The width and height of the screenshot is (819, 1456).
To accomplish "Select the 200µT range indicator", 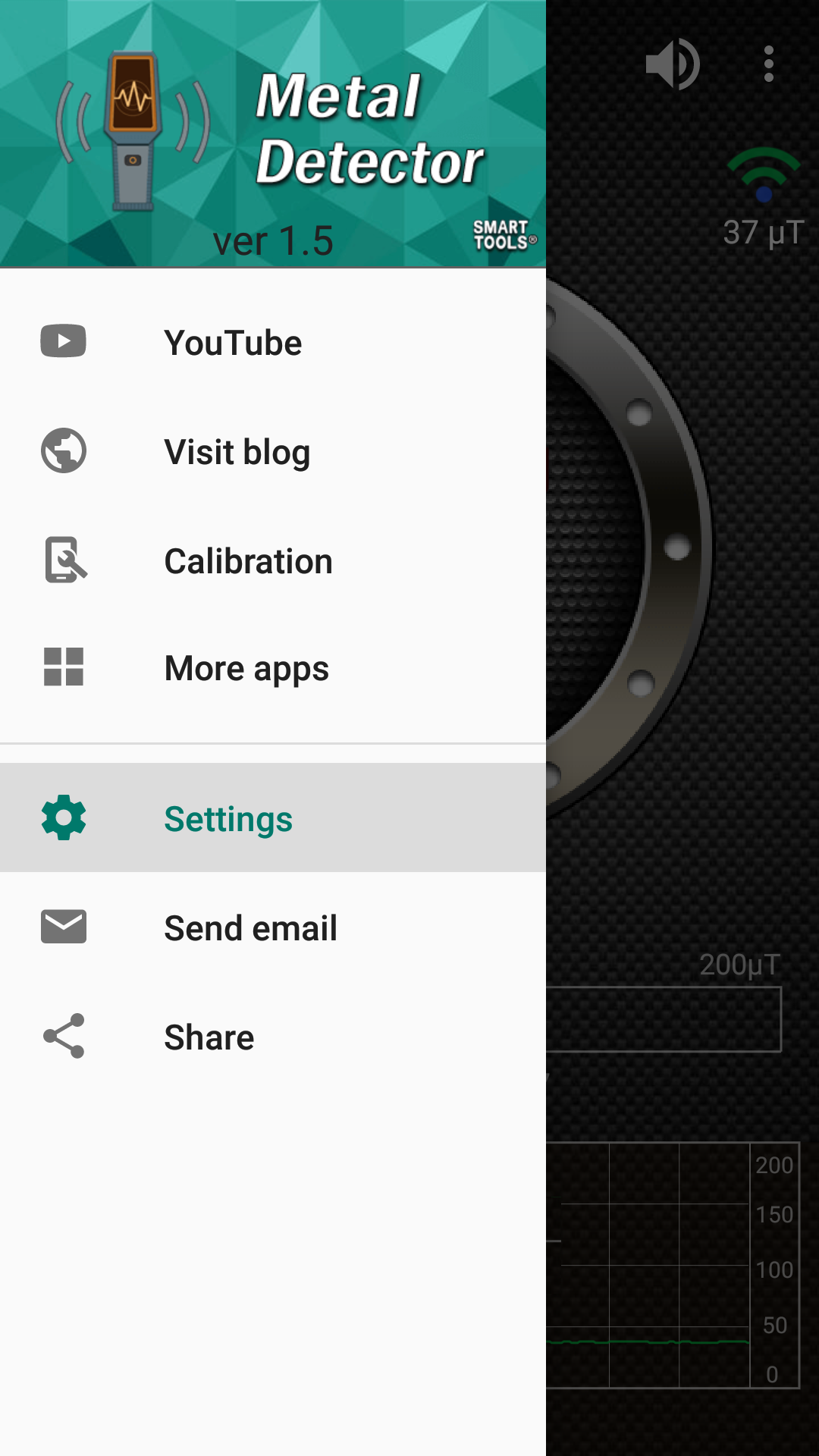I will (x=739, y=964).
